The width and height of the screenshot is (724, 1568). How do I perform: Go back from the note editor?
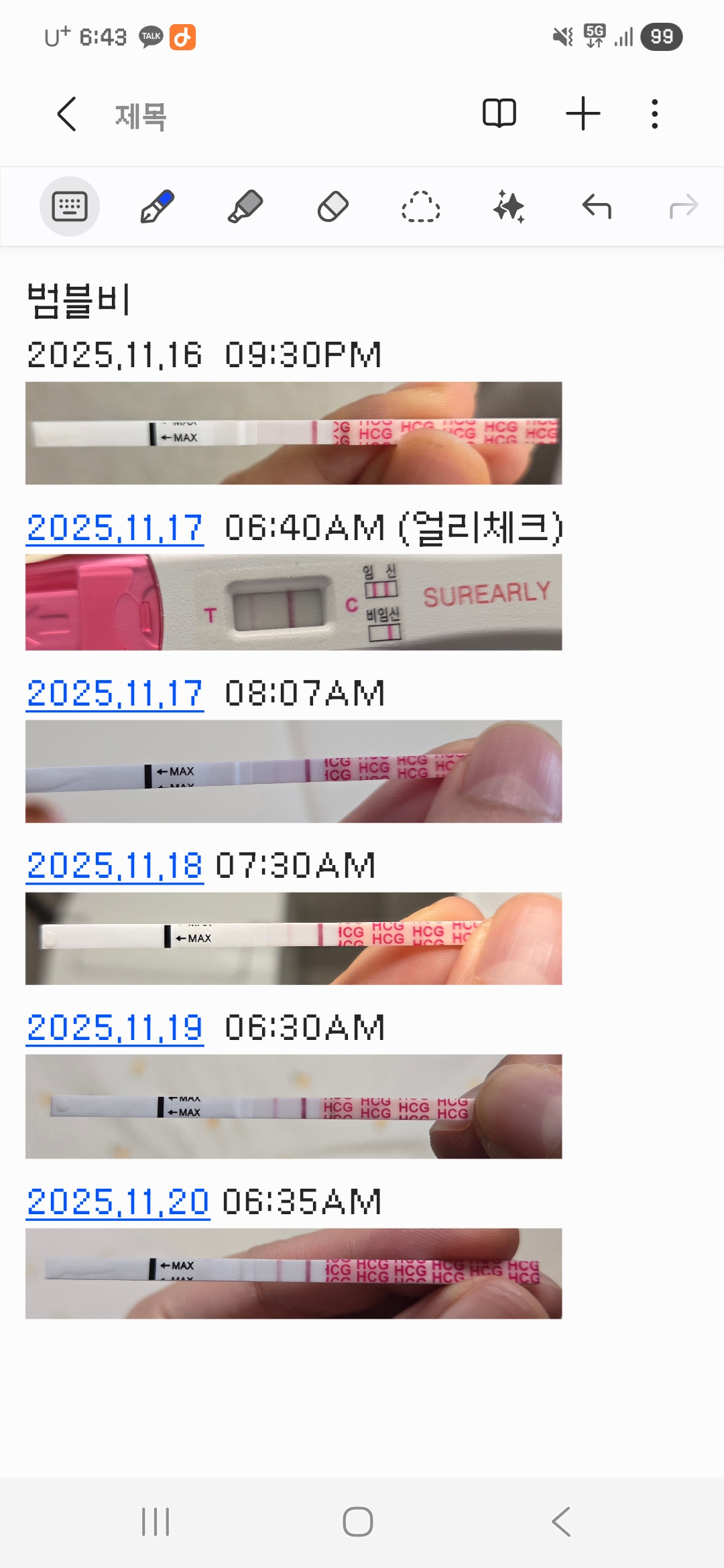[x=67, y=114]
